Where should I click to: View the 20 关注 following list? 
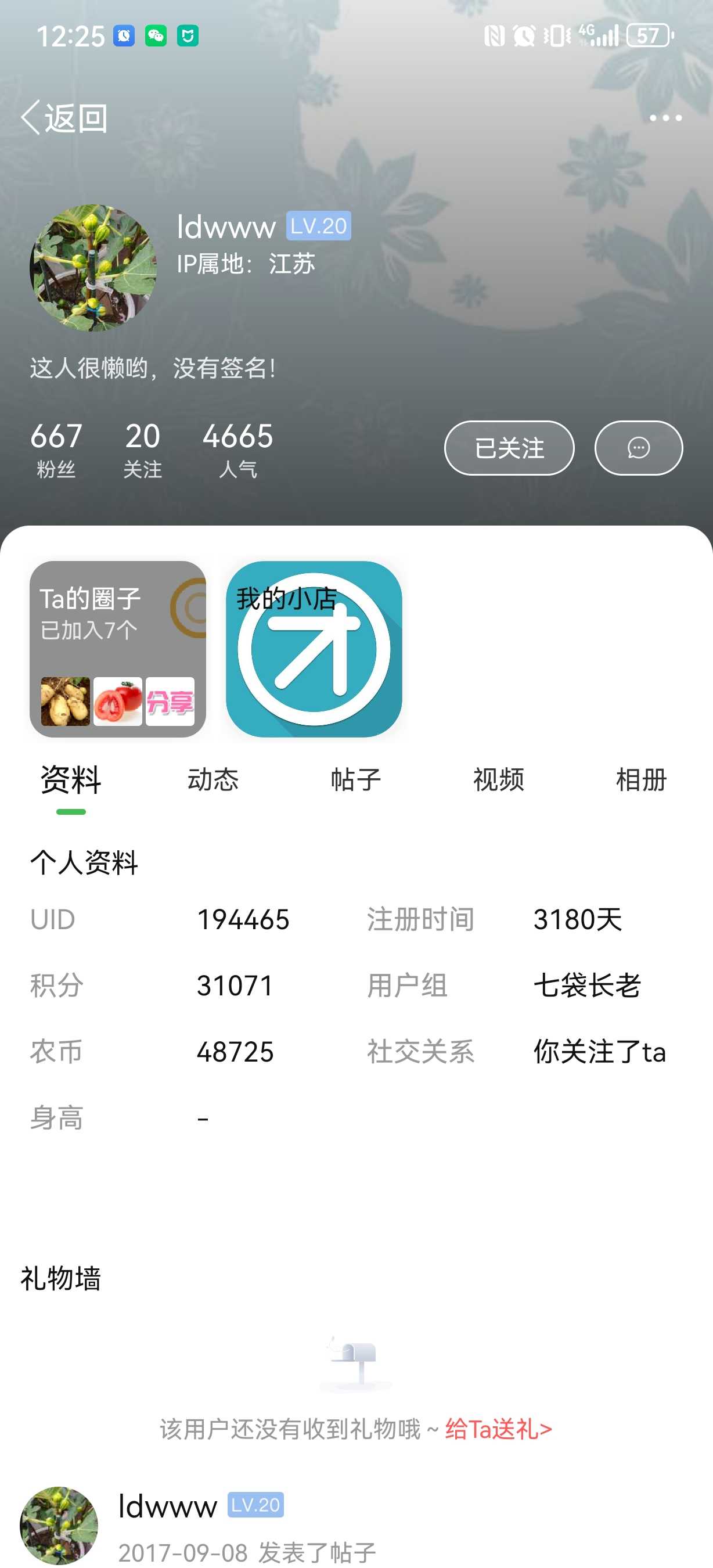pyautogui.click(x=143, y=450)
